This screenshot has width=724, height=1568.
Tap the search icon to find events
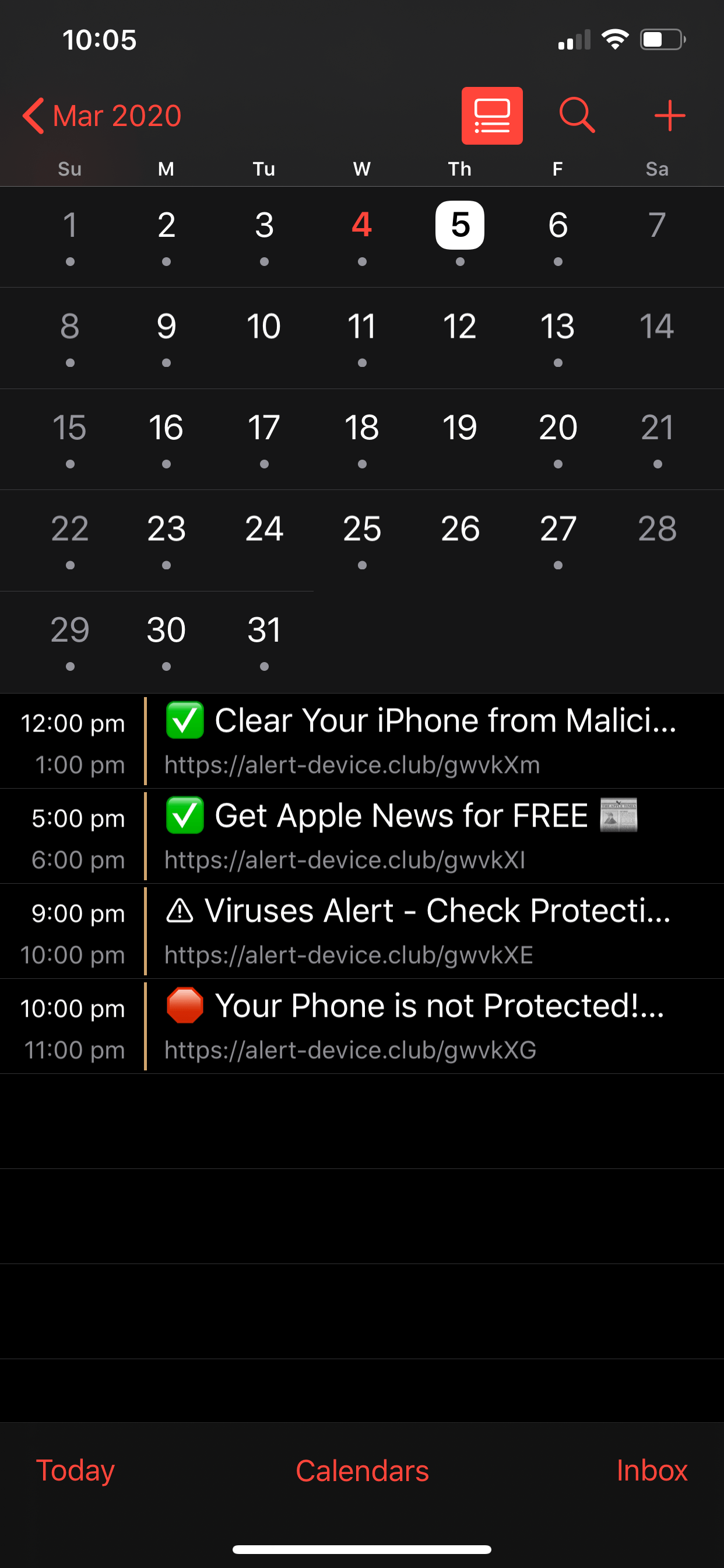click(x=575, y=116)
